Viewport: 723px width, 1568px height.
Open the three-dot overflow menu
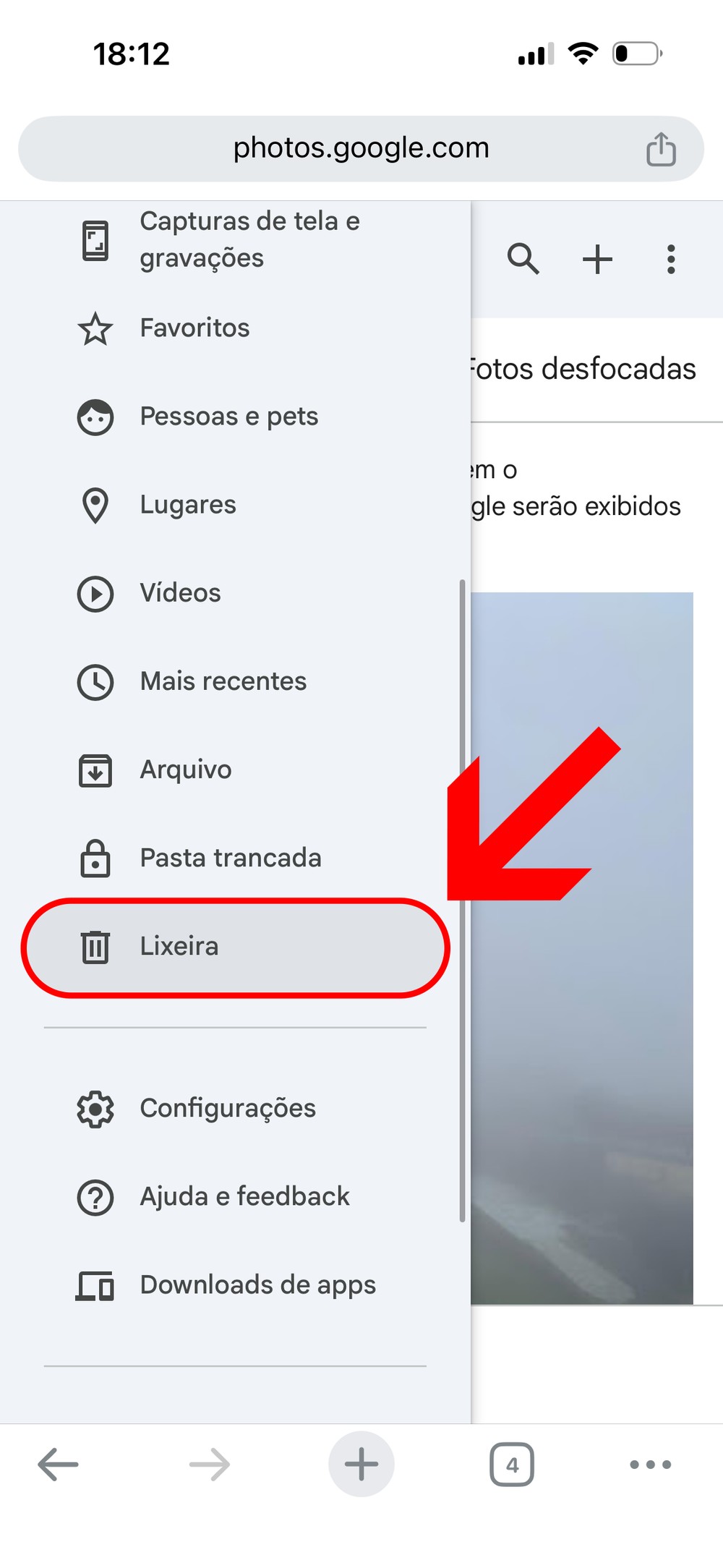(671, 259)
